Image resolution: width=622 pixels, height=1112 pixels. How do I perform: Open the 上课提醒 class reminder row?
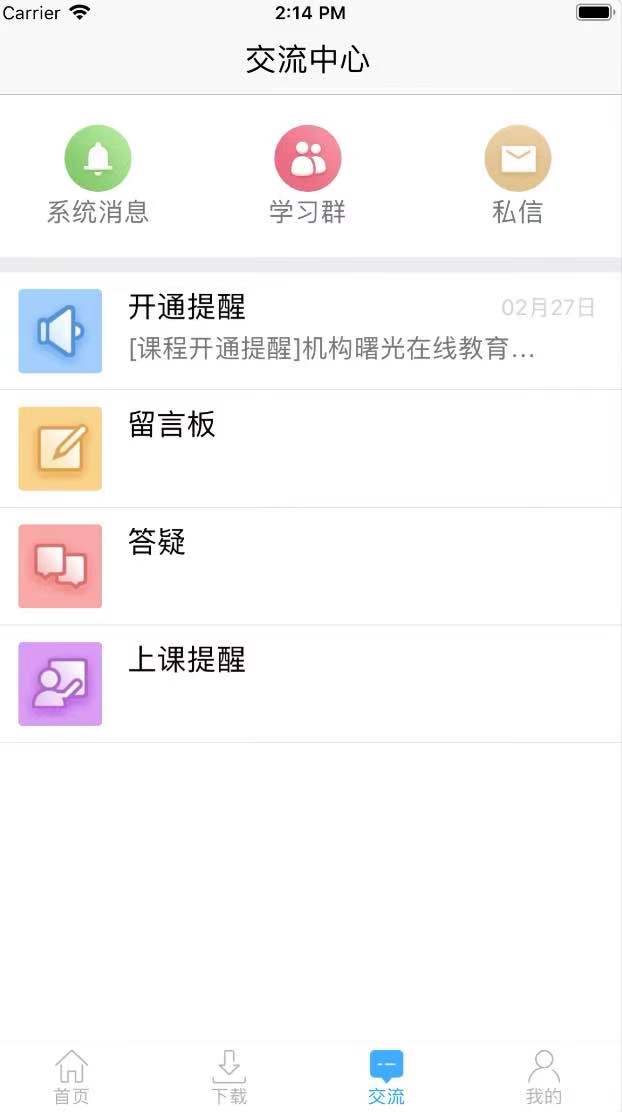point(310,684)
